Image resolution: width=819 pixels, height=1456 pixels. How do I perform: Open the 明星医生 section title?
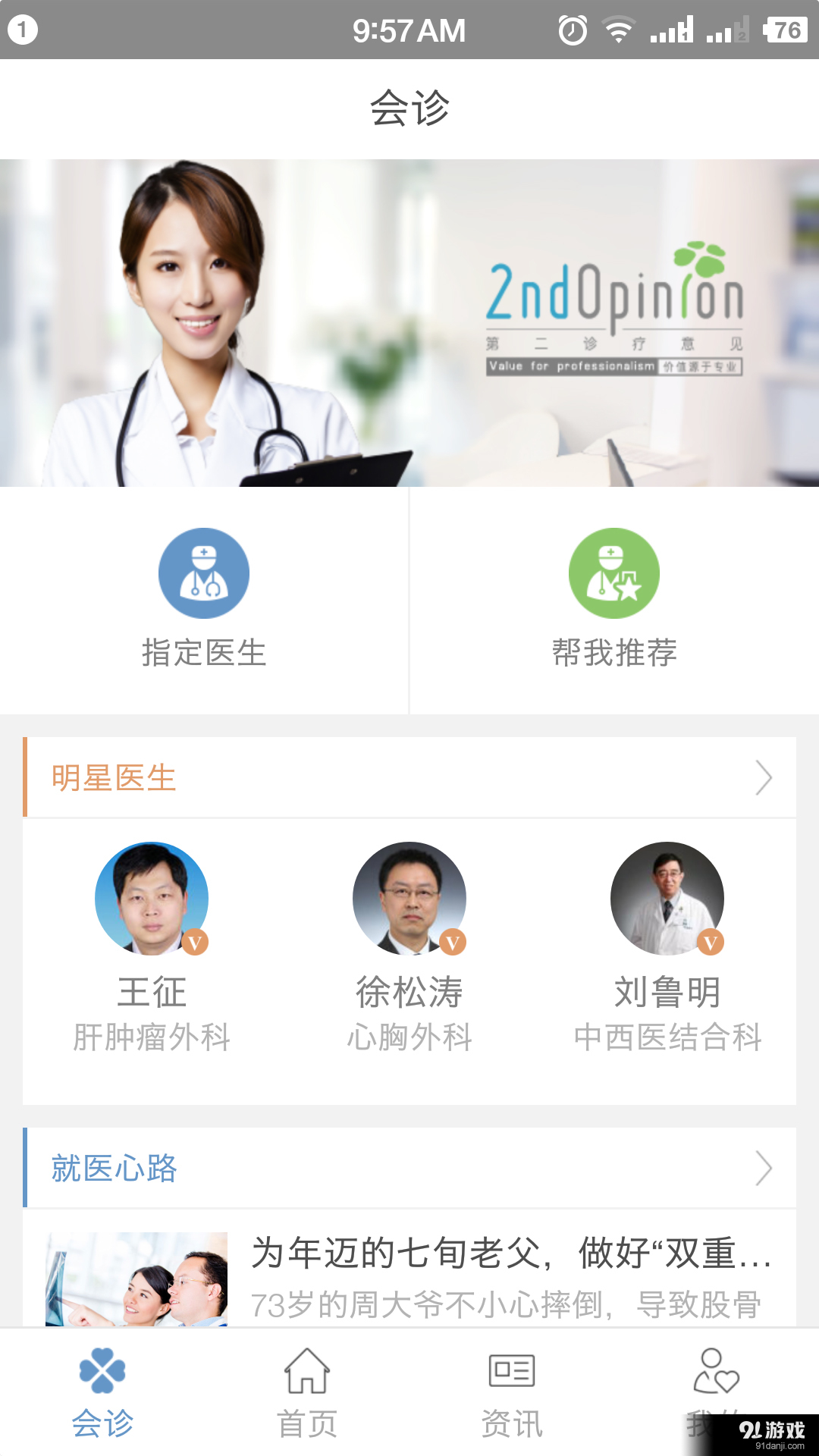click(114, 777)
